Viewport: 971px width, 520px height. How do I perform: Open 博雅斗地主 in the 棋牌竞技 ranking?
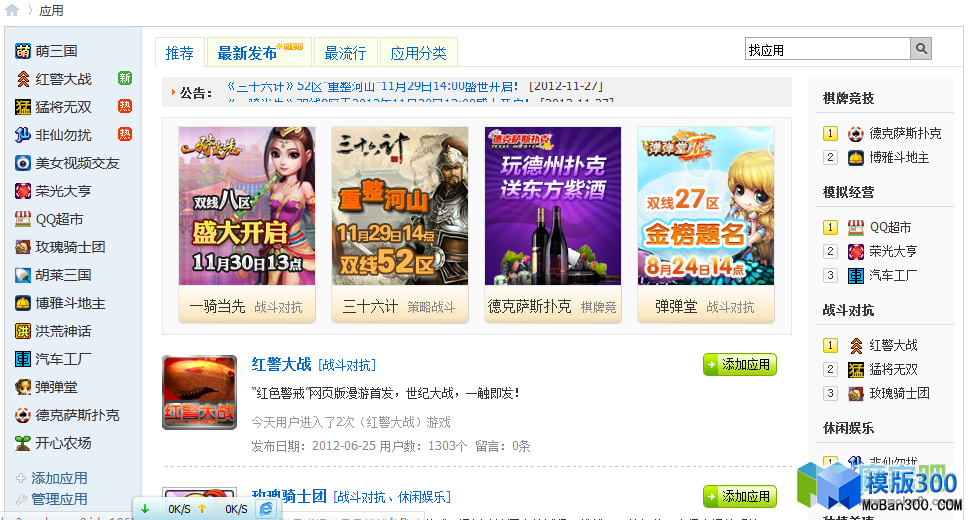click(x=899, y=157)
